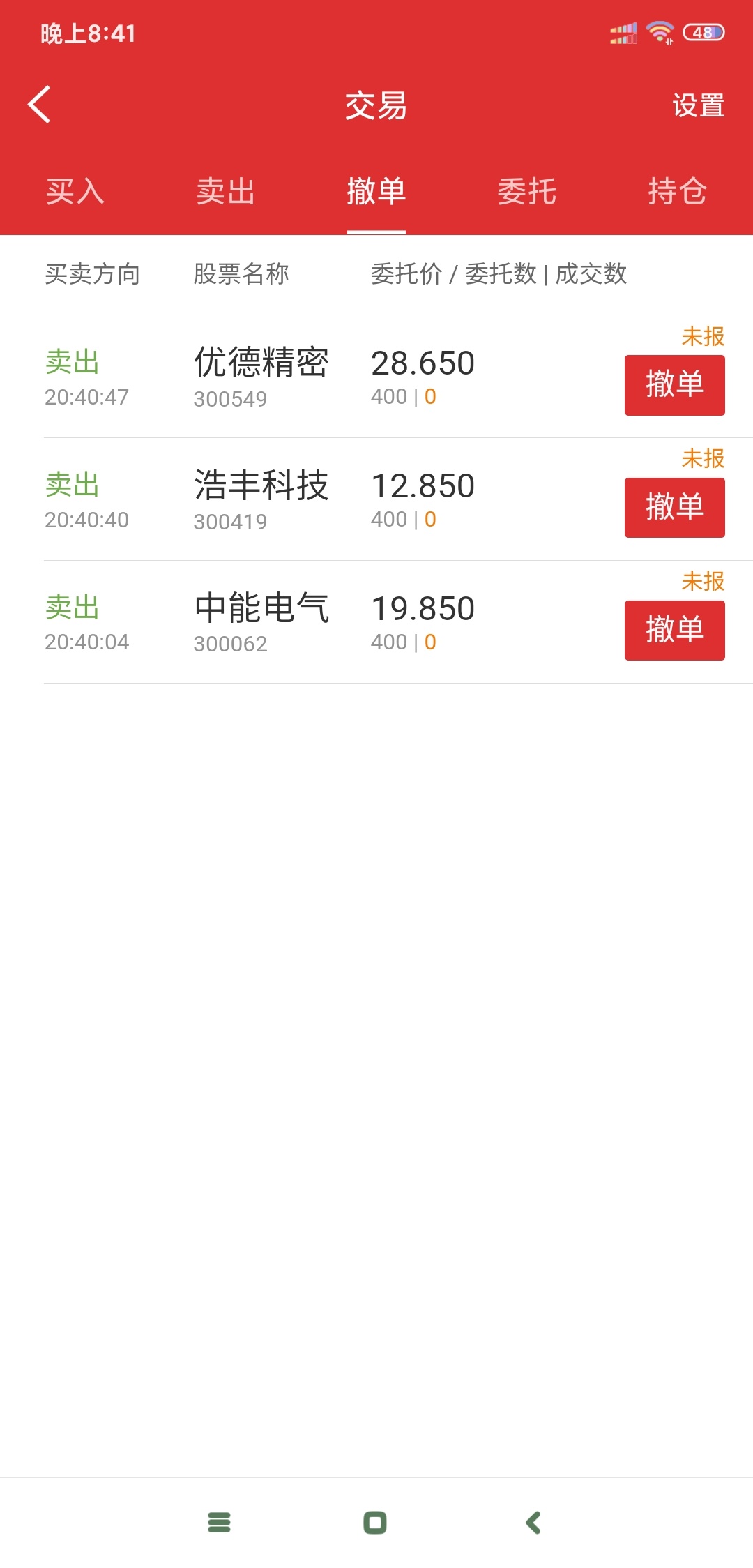Cancel the 中能电气 sell order

[674, 631]
